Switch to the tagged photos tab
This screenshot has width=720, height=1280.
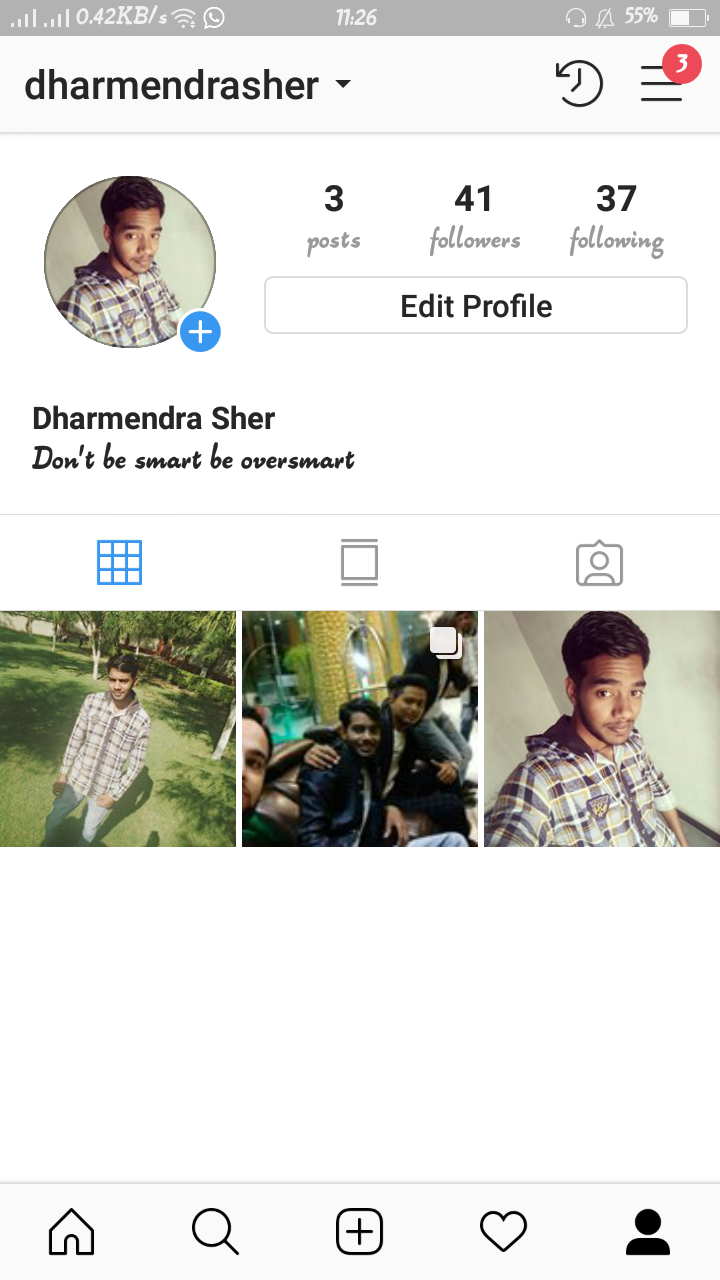coord(599,564)
